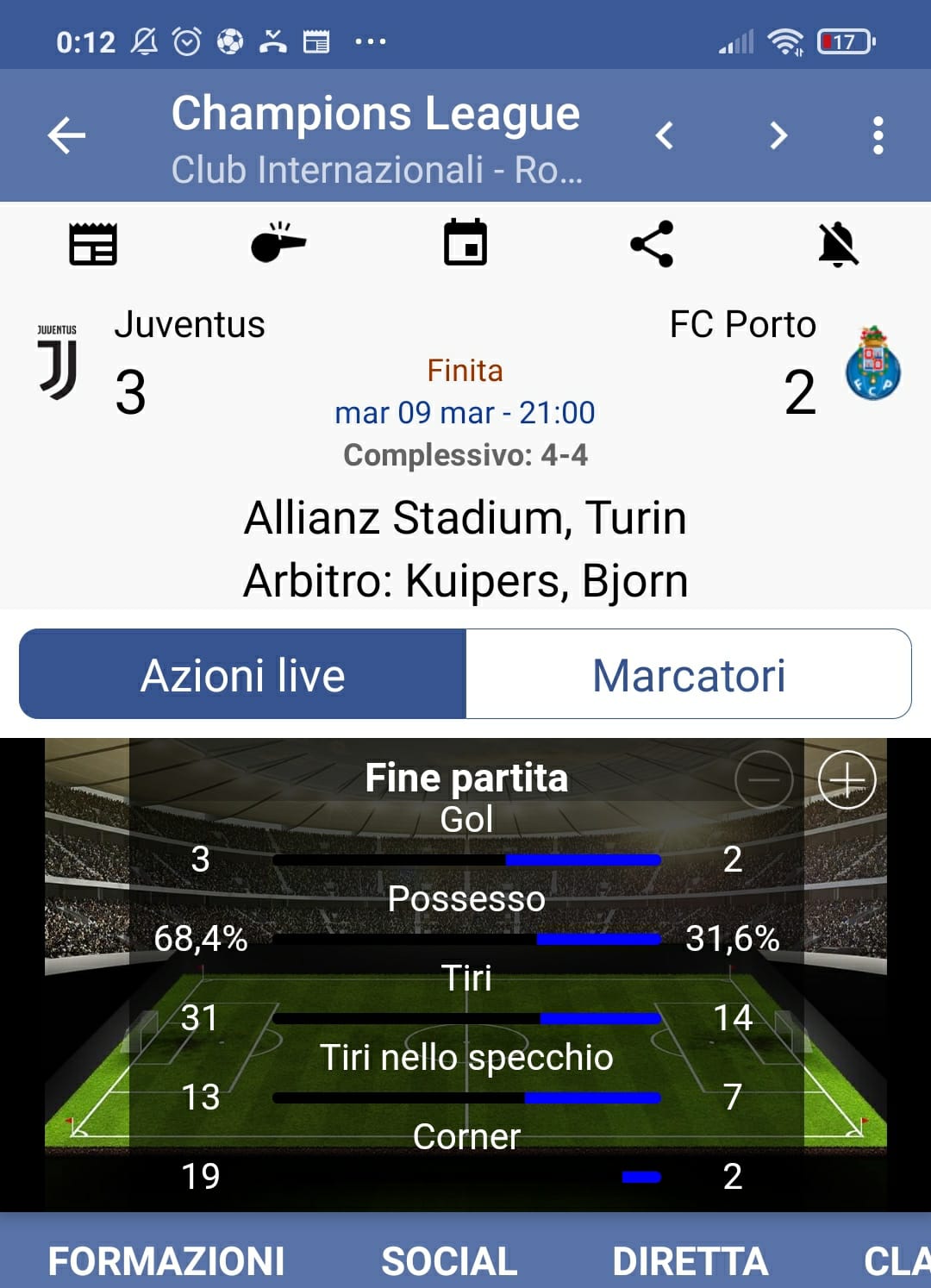This screenshot has height=1288, width=931.
Task: Switch to the Marcatori tab
Action: [x=688, y=674]
